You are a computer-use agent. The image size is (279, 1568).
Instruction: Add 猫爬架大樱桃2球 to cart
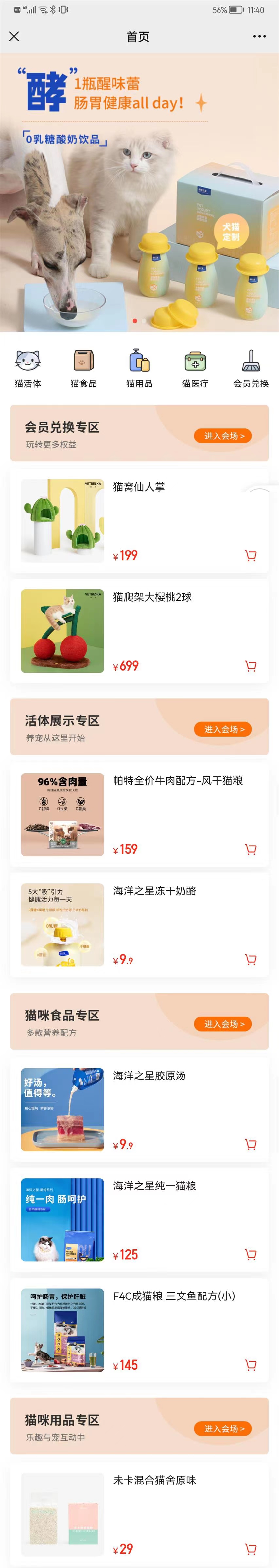tap(251, 666)
